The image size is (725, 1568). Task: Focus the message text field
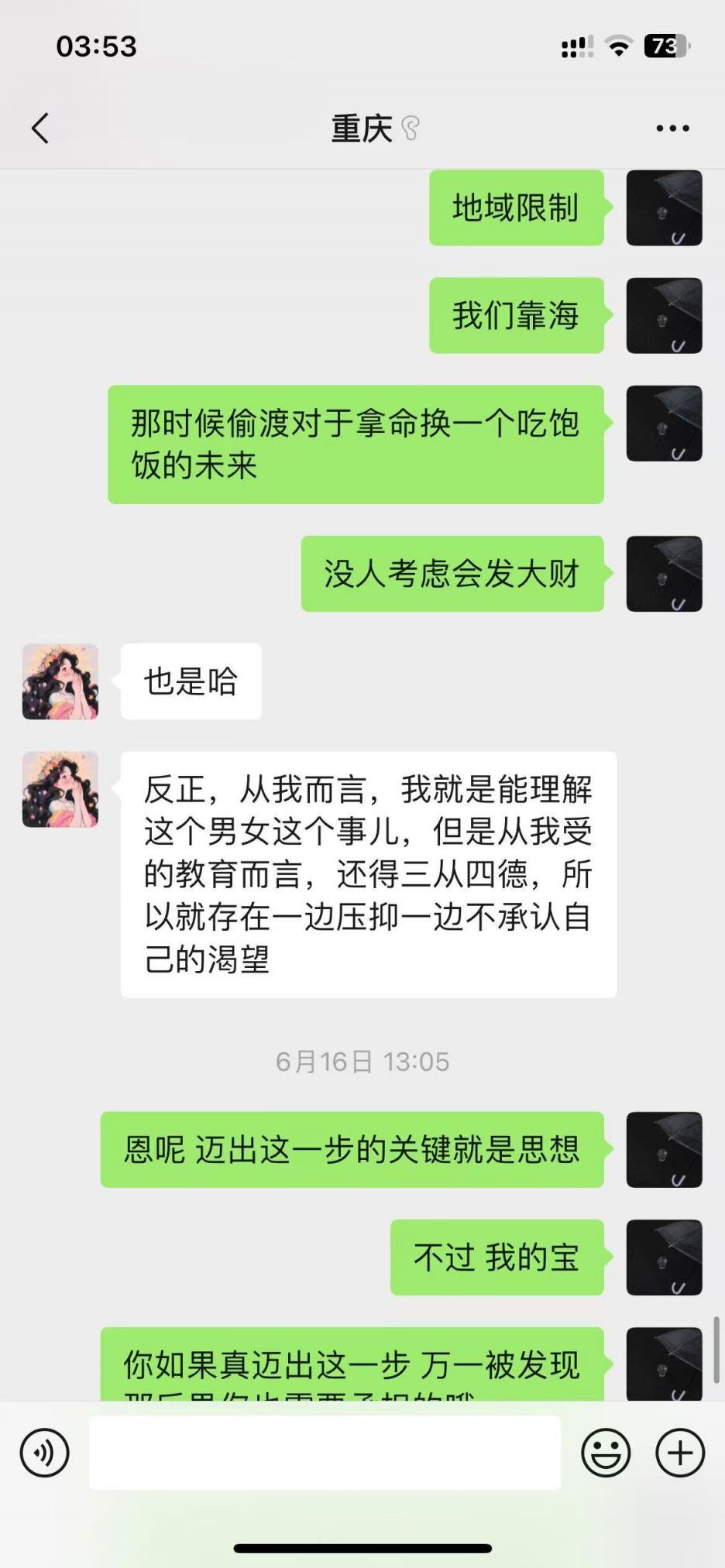(x=325, y=1453)
